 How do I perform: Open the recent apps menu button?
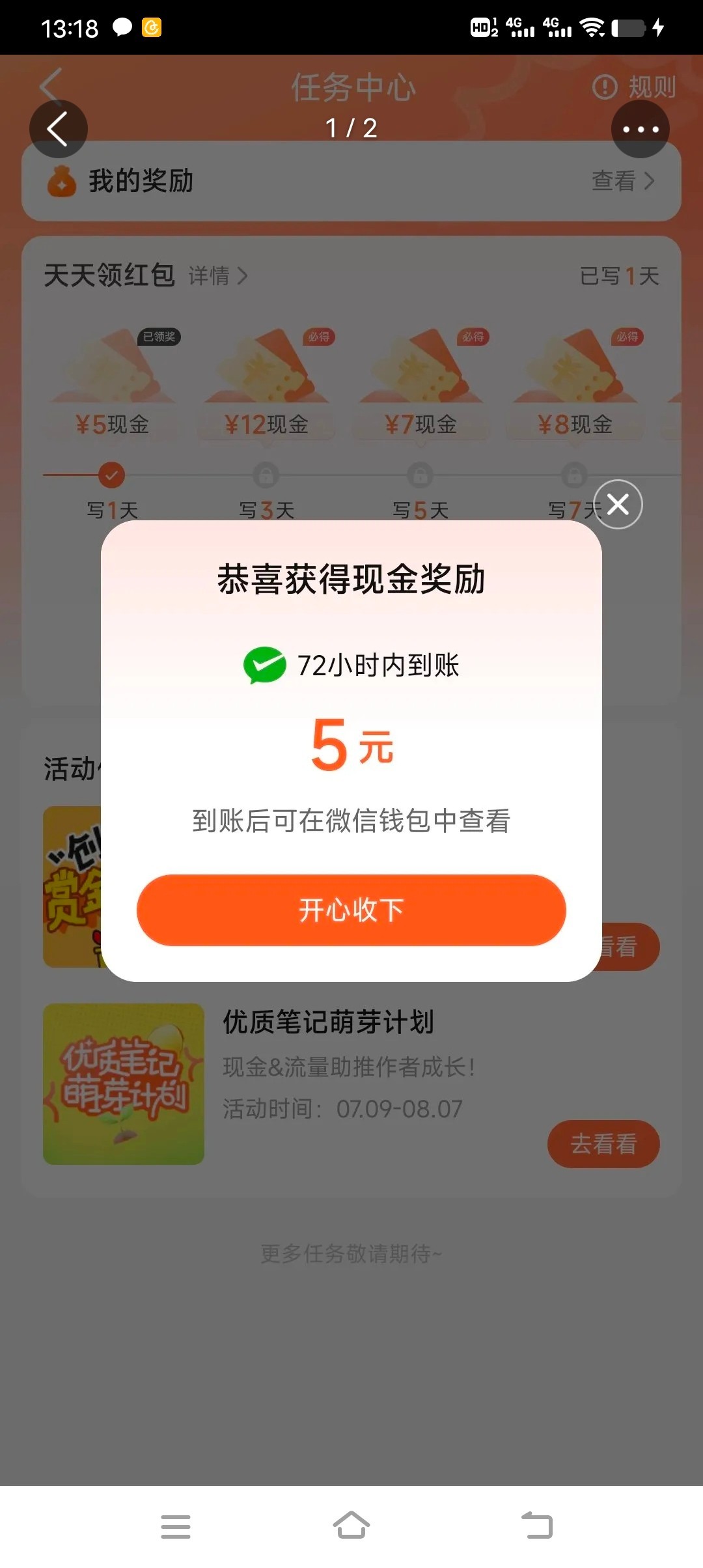coord(176,1526)
